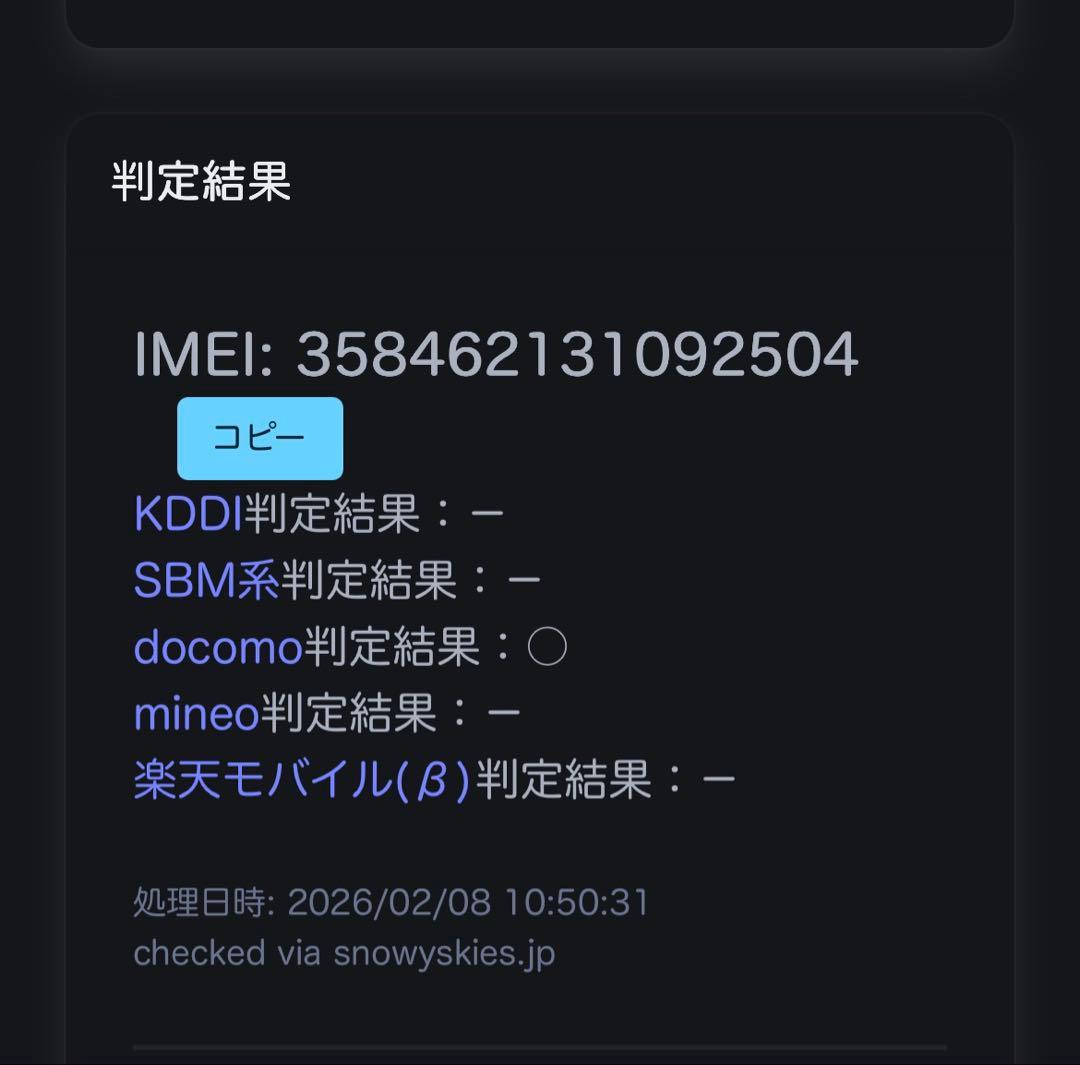Open the SBM系 link
Image resolution: width=1080 pixels, height=1065 pixels.
(206, 581)
